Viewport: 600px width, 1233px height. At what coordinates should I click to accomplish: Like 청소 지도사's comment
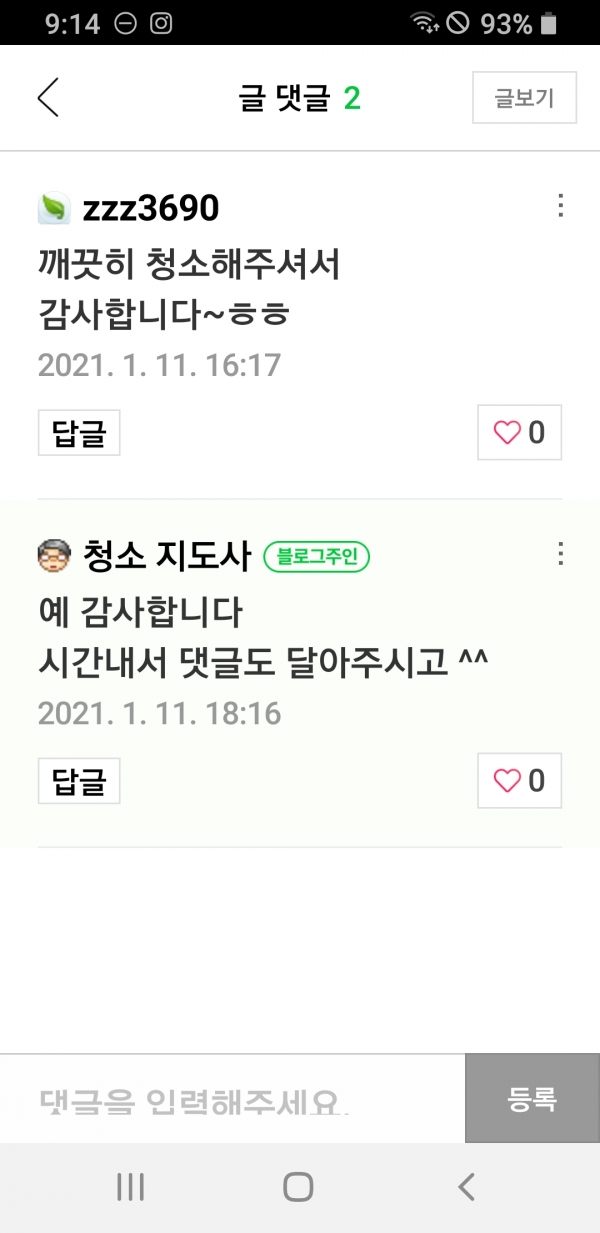[x=519, y=781]
